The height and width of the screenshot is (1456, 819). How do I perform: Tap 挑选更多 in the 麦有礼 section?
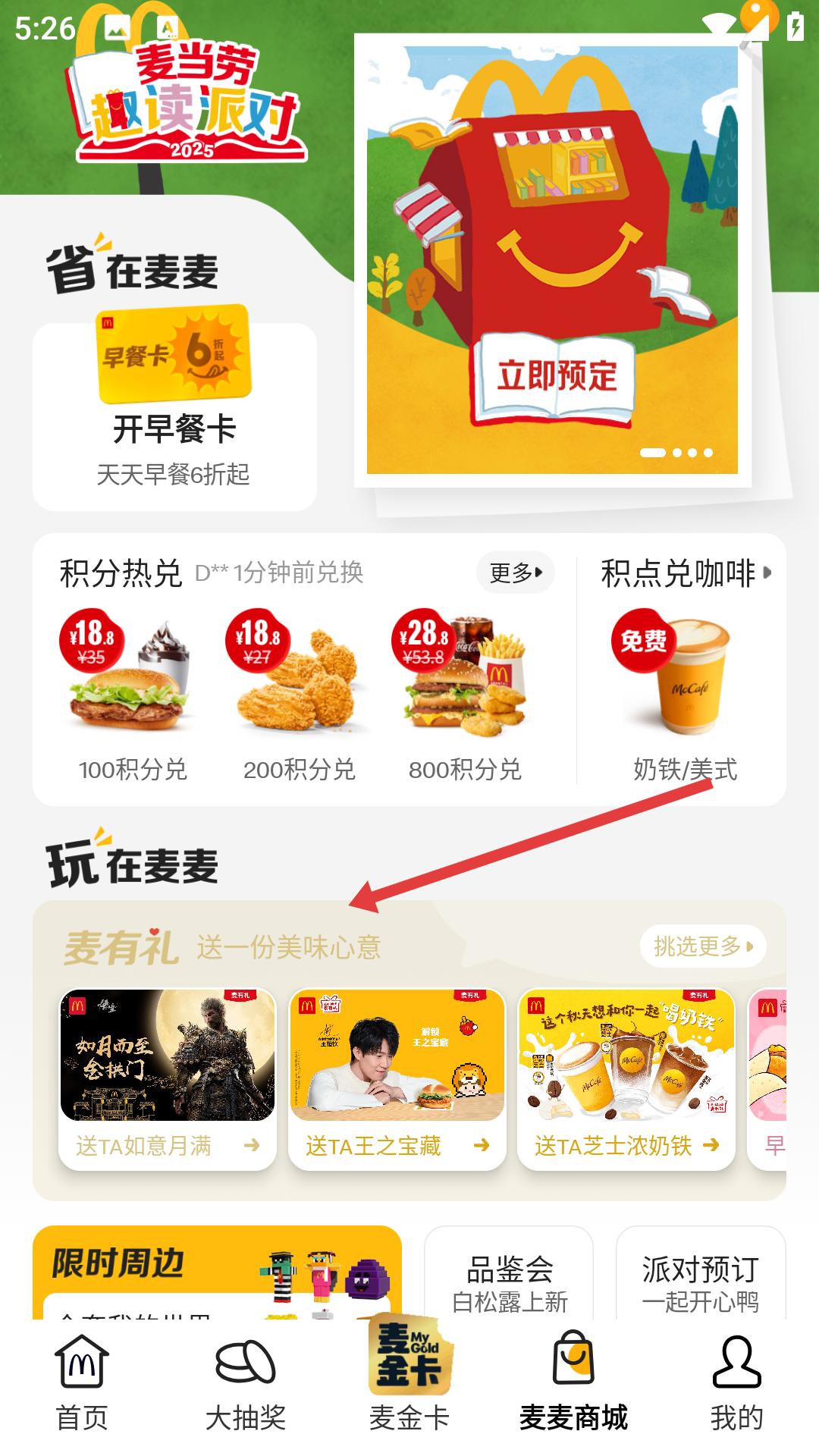click(x=703, y=946)
